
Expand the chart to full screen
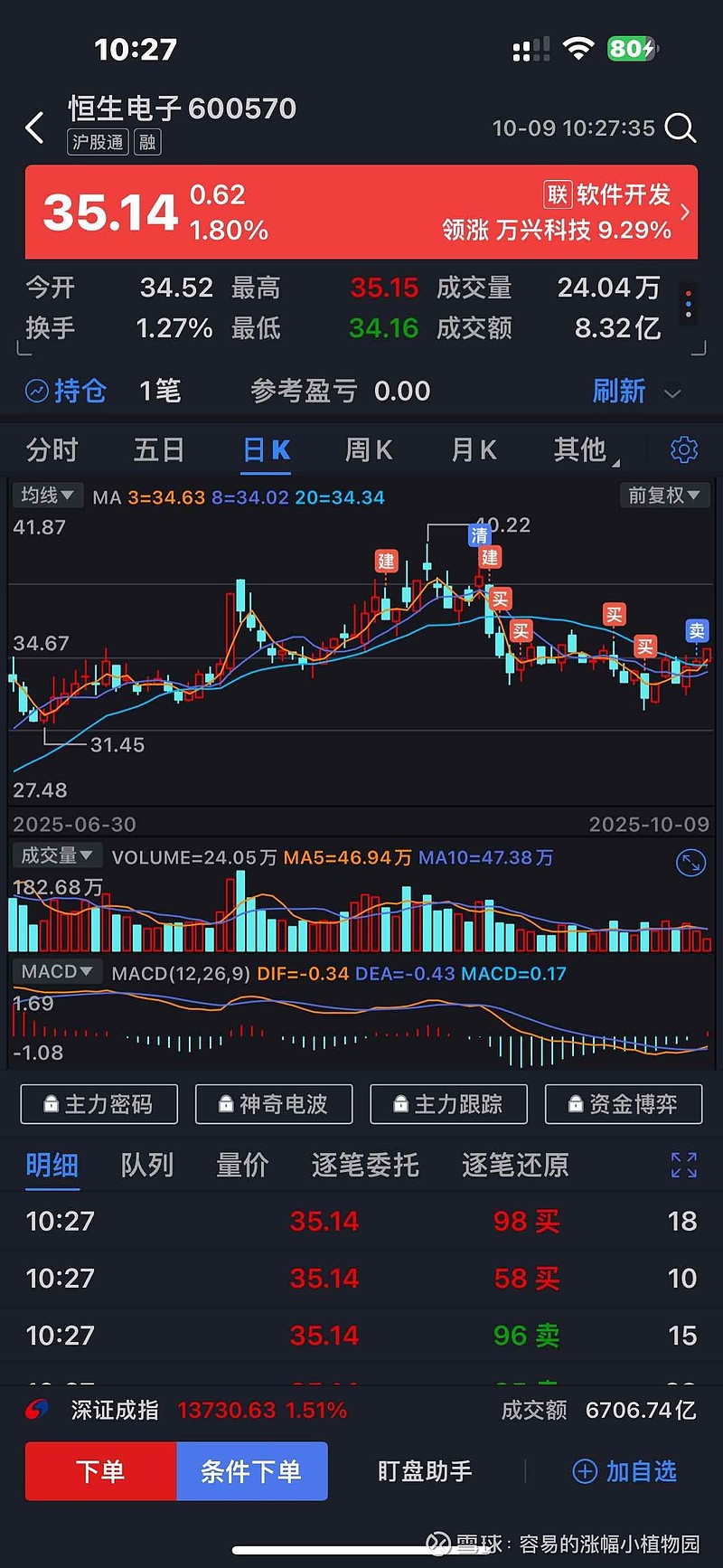click(x=690, y=863)
